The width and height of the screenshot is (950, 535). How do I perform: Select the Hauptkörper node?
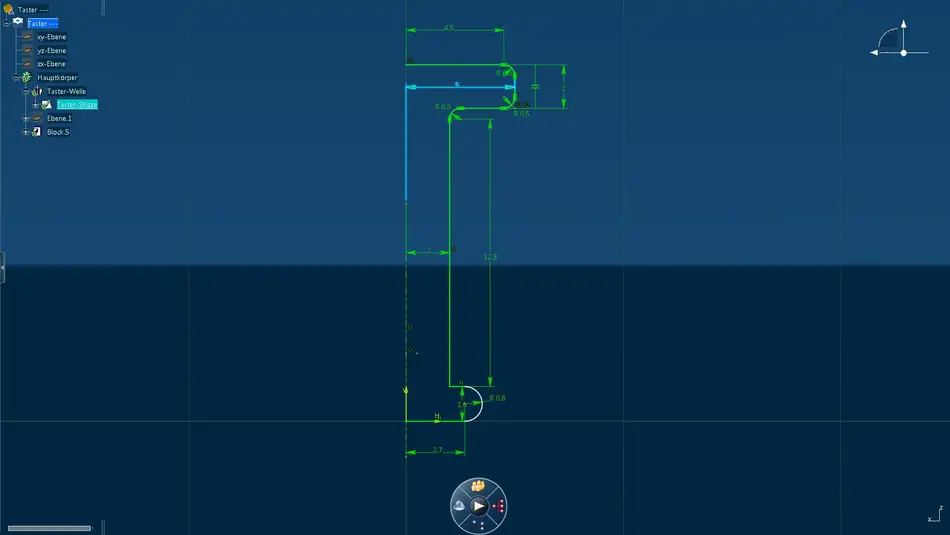(x=57, y=77)
